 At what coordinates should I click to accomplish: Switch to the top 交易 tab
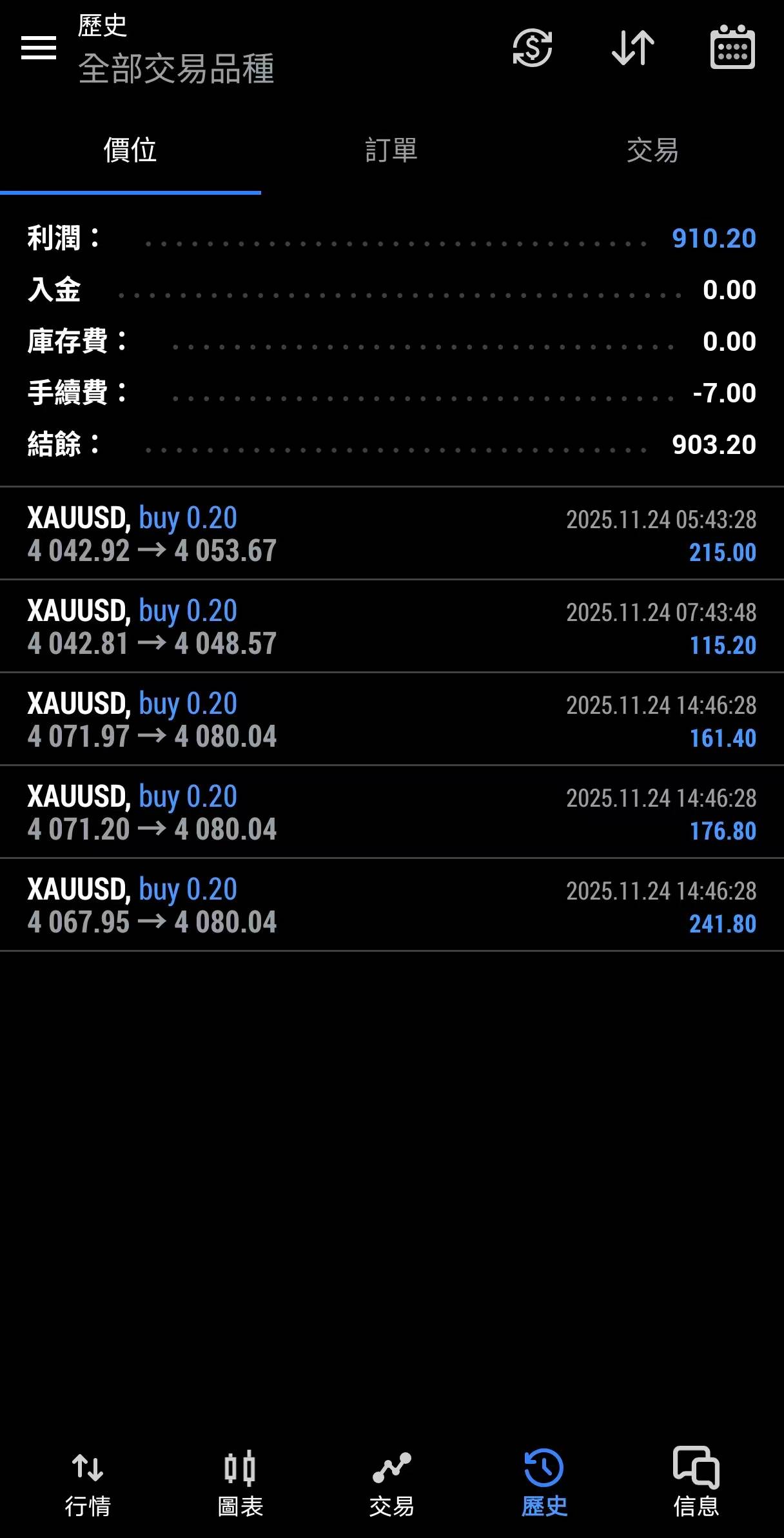[x=652, y=151]
